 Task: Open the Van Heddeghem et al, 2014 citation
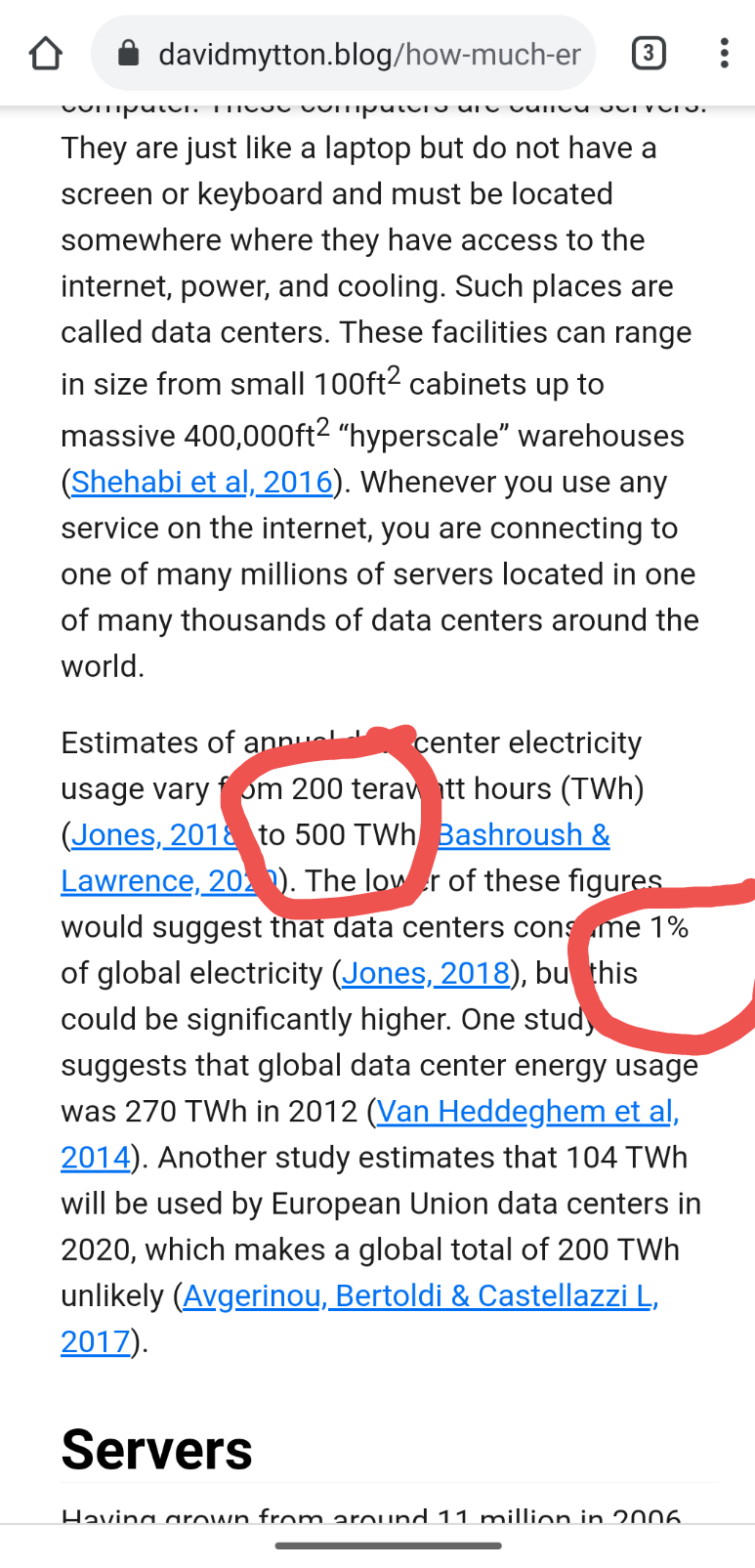pyautogui.click(x=527, y=1111)
